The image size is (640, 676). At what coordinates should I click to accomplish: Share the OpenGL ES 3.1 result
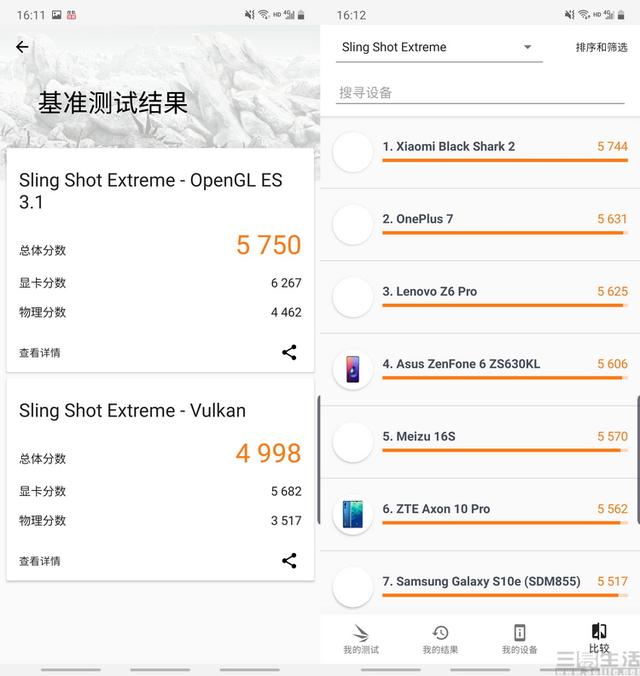click(289, 352)
